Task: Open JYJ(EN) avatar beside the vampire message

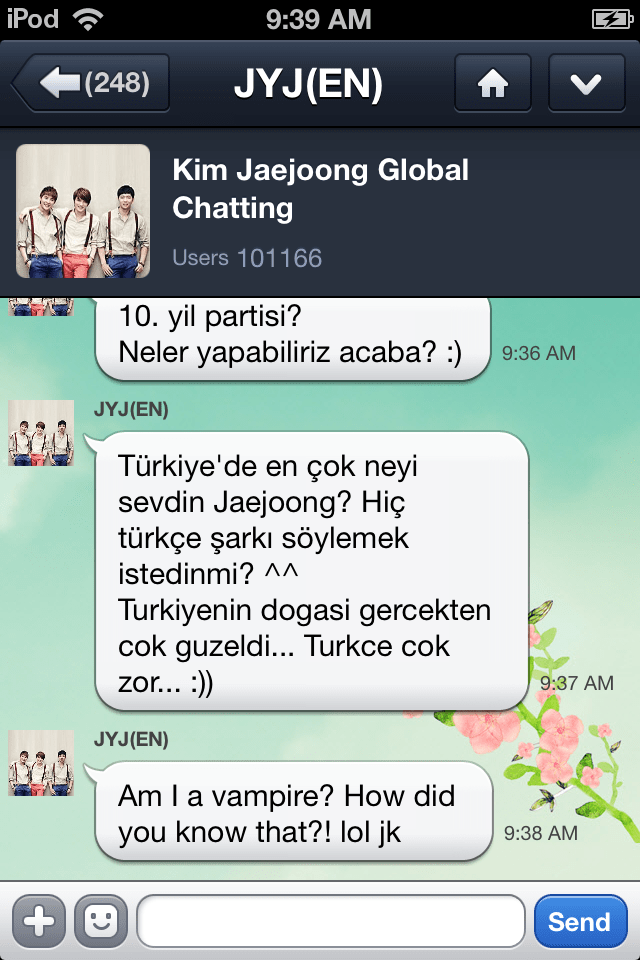Action: click(x=41, y=762)
